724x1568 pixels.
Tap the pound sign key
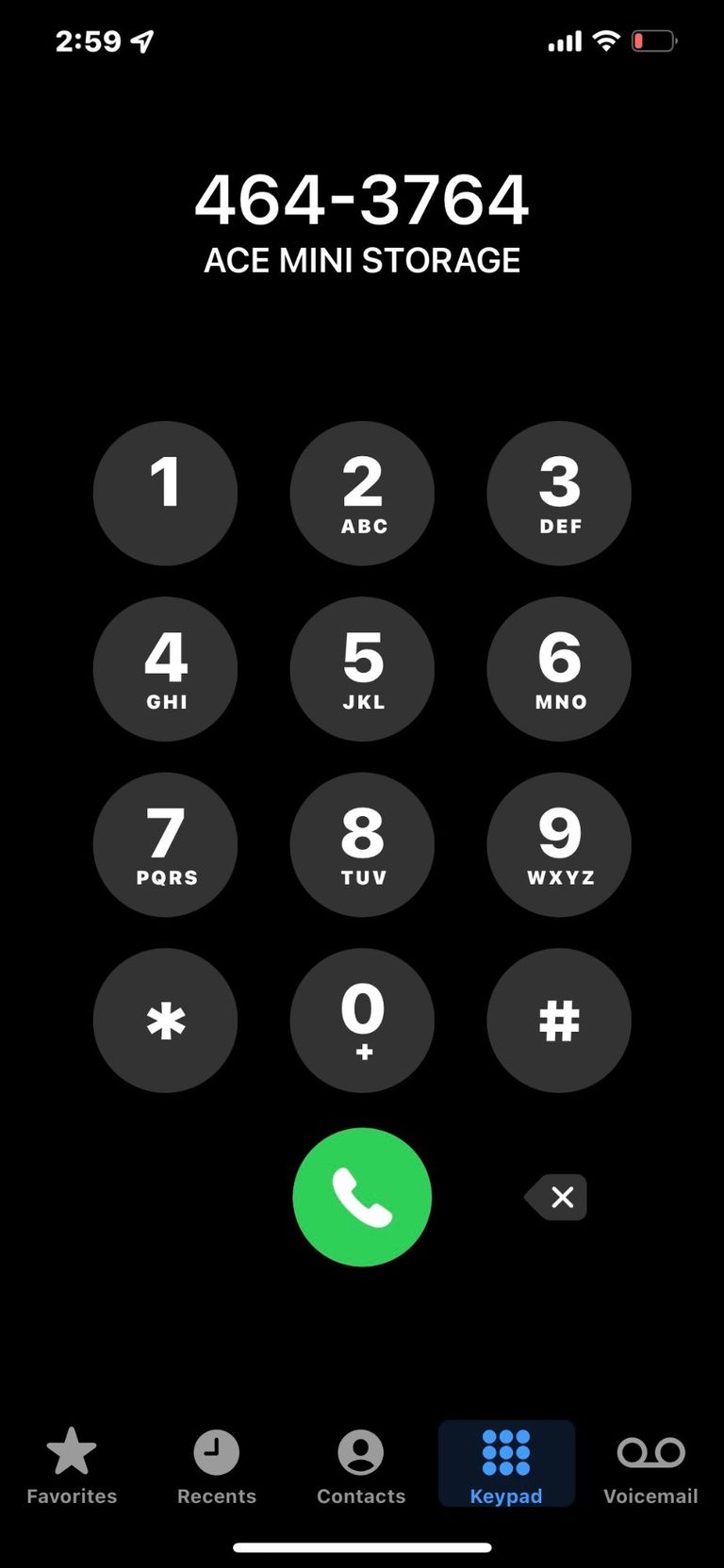559,1021
